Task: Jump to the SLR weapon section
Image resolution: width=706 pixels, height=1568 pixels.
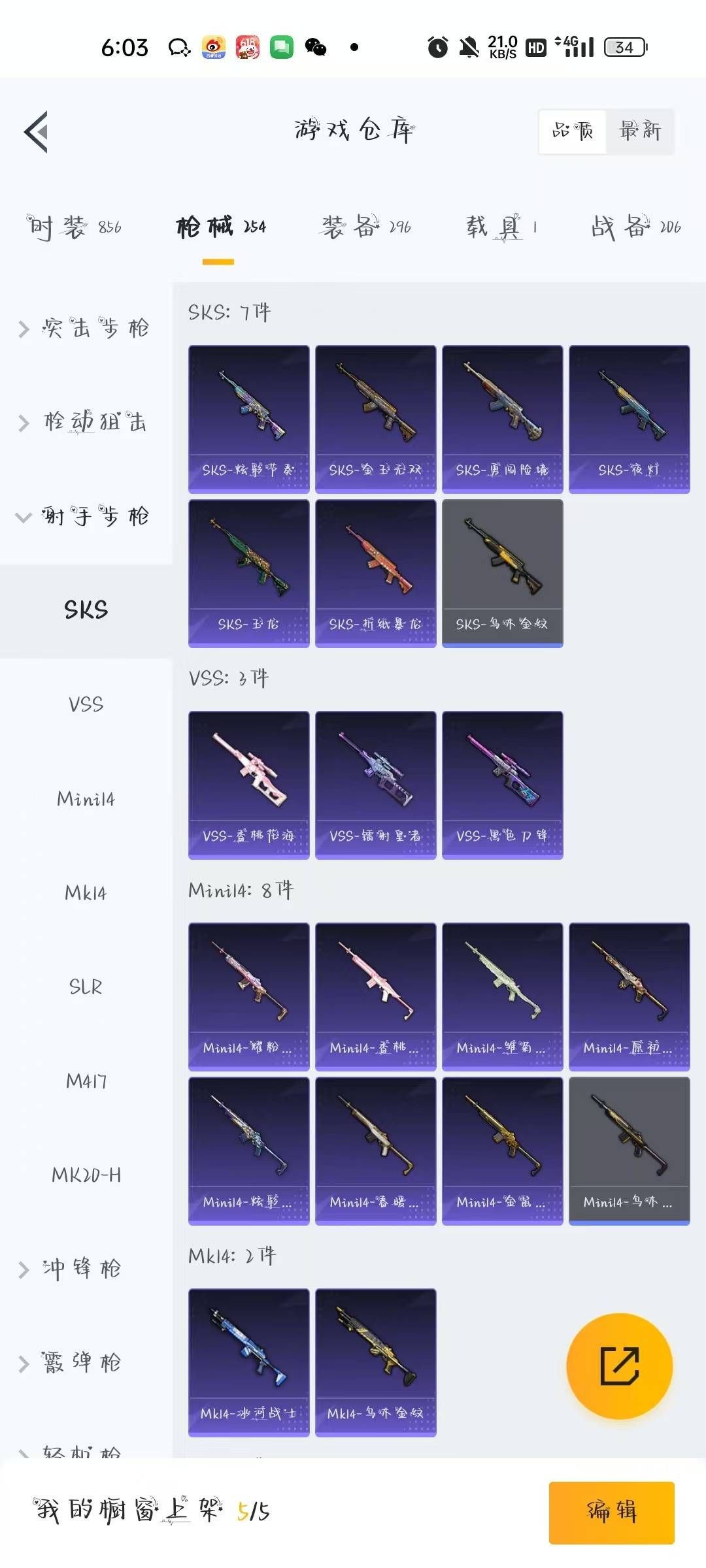Action: (x=86, y=987)
